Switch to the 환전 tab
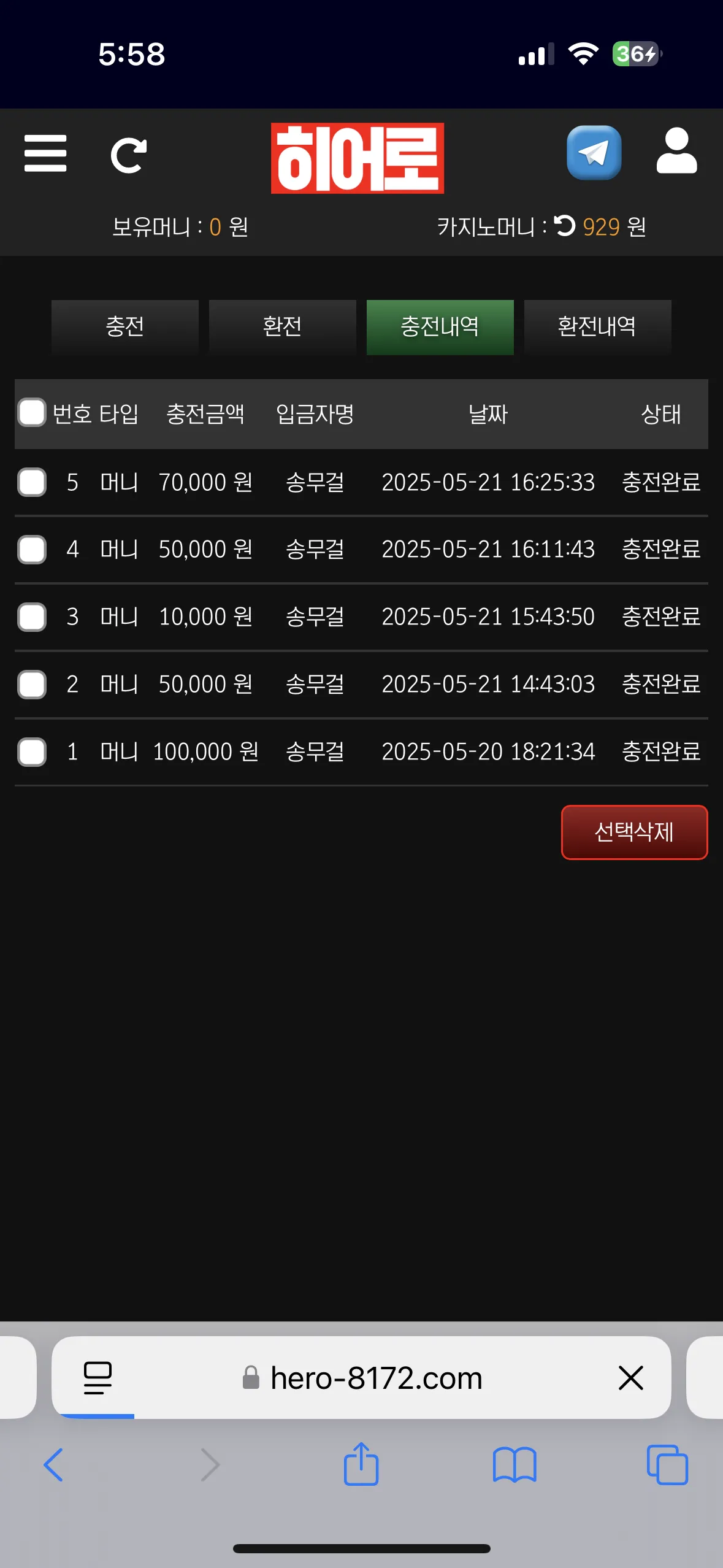This screenshot has width=723, height=1568. 282,327
